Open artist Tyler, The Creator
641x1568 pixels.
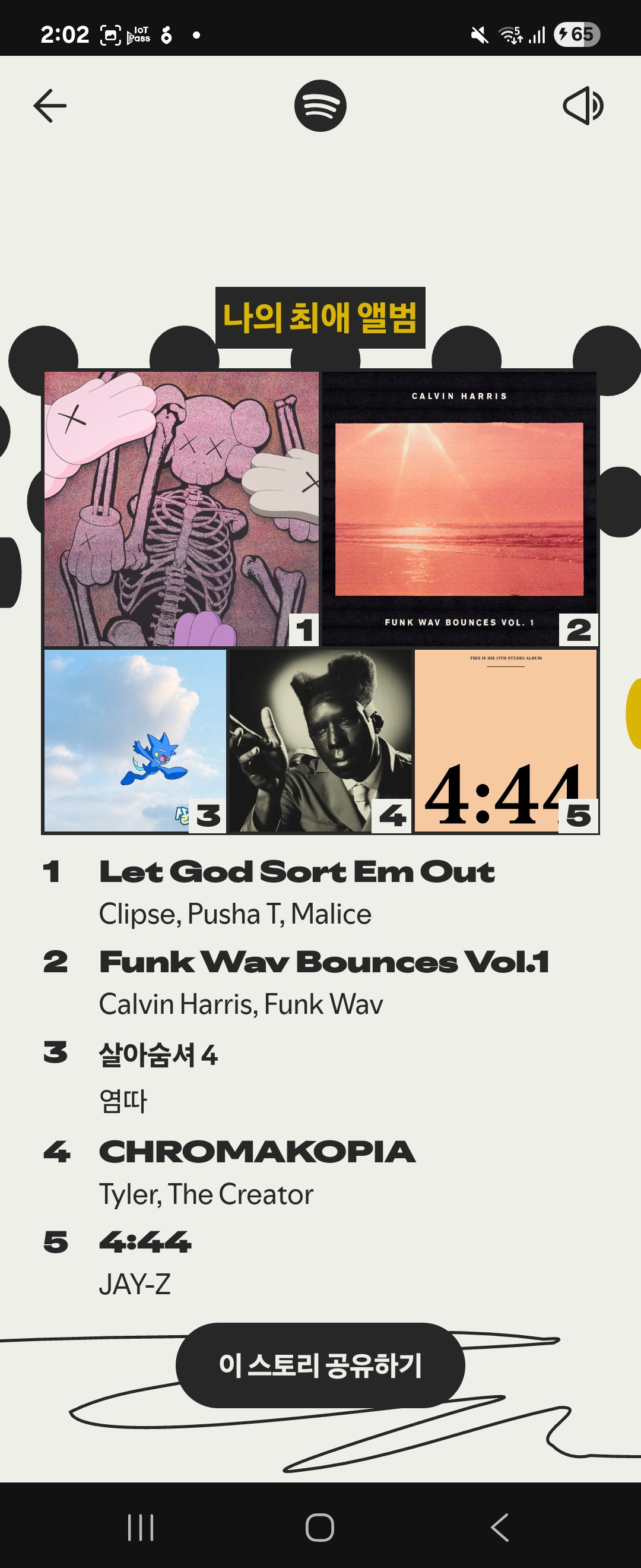coord(205,1194)
